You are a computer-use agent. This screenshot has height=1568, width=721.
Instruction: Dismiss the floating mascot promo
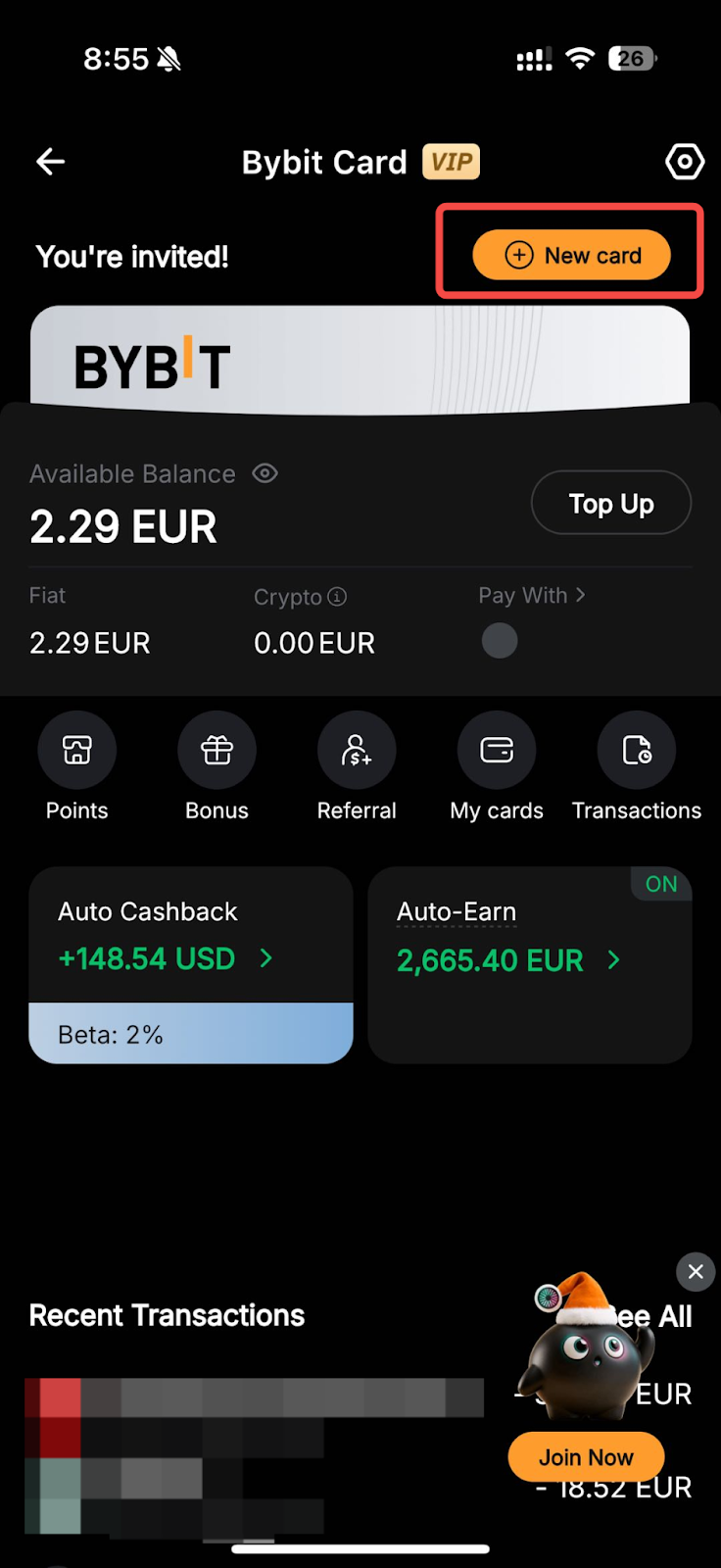pyautogui.click(x=696, y=1272)
